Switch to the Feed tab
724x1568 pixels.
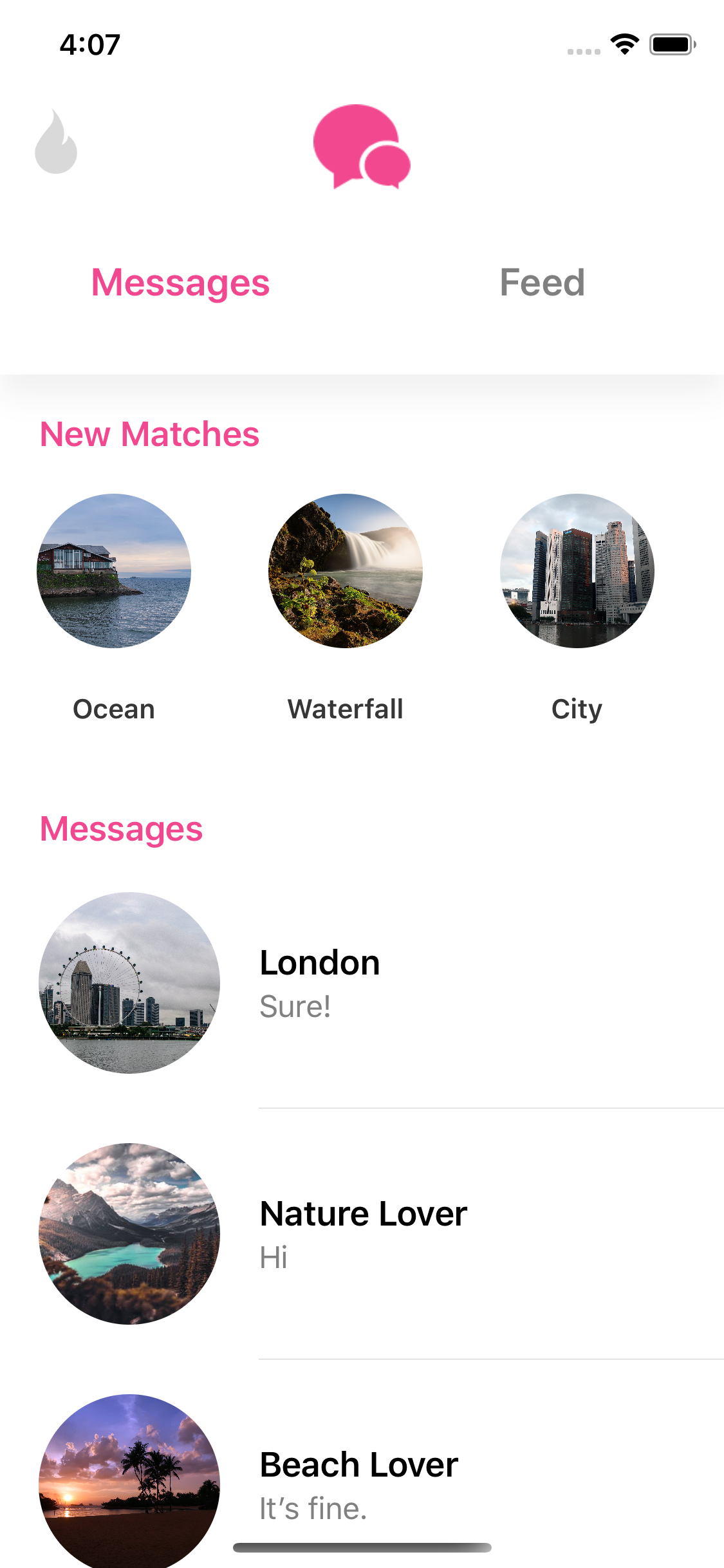[x=543, y=283]
